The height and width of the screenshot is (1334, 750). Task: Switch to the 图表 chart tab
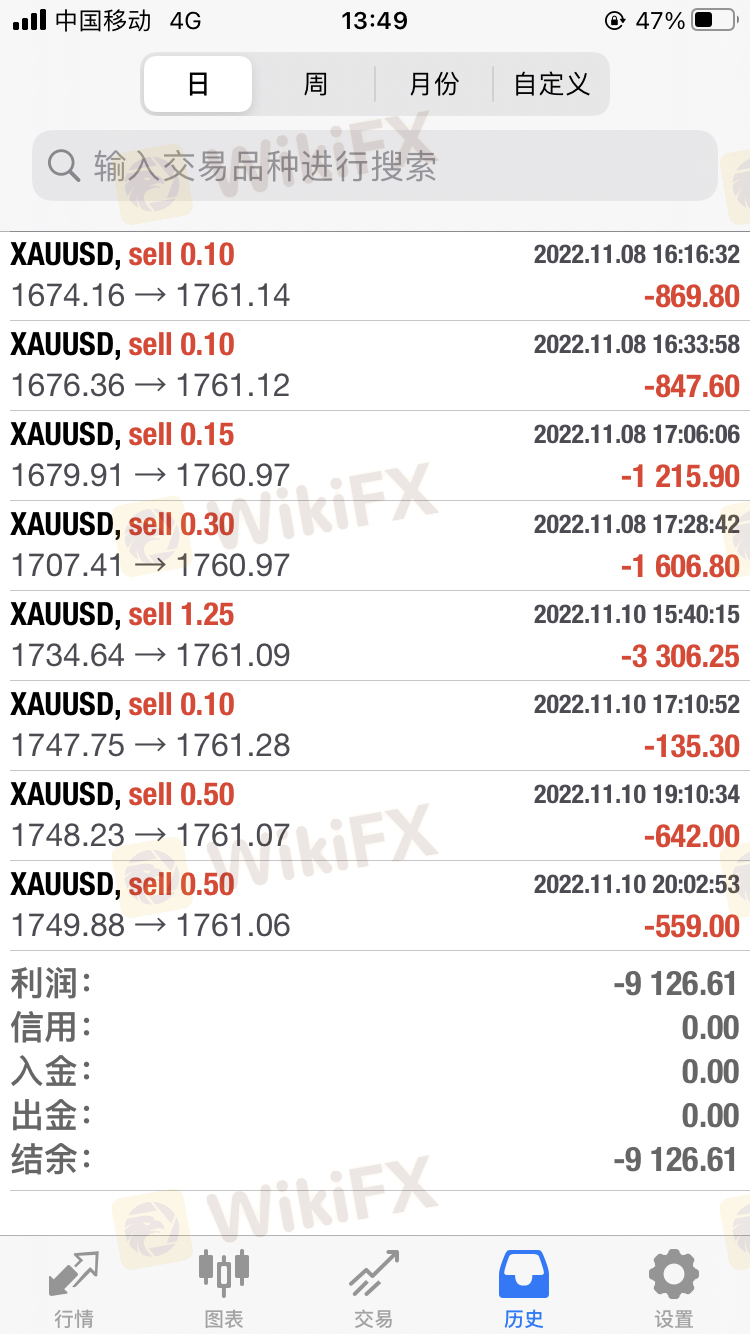[224, 1288]
